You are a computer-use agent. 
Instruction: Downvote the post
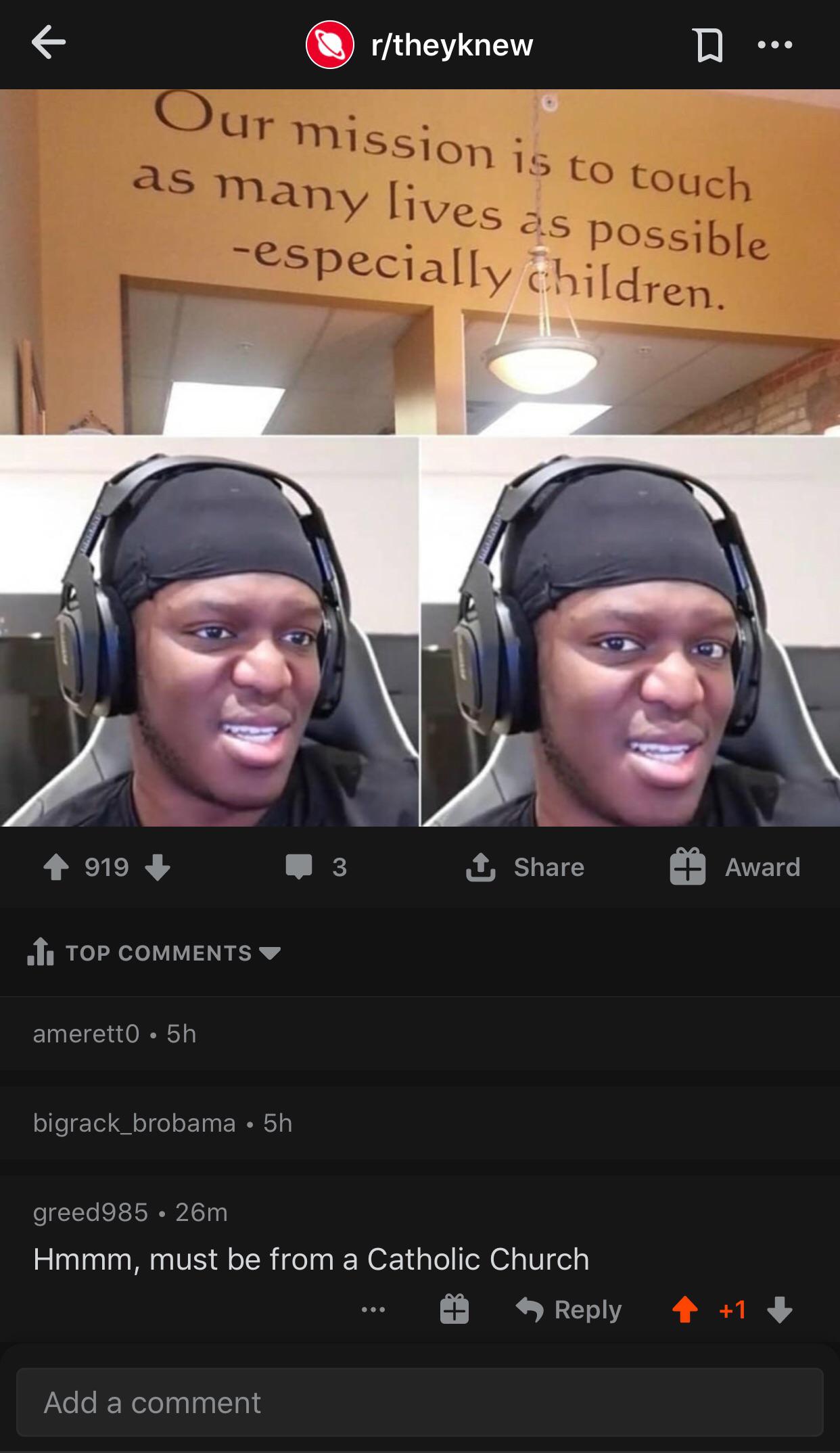(158, 867)
